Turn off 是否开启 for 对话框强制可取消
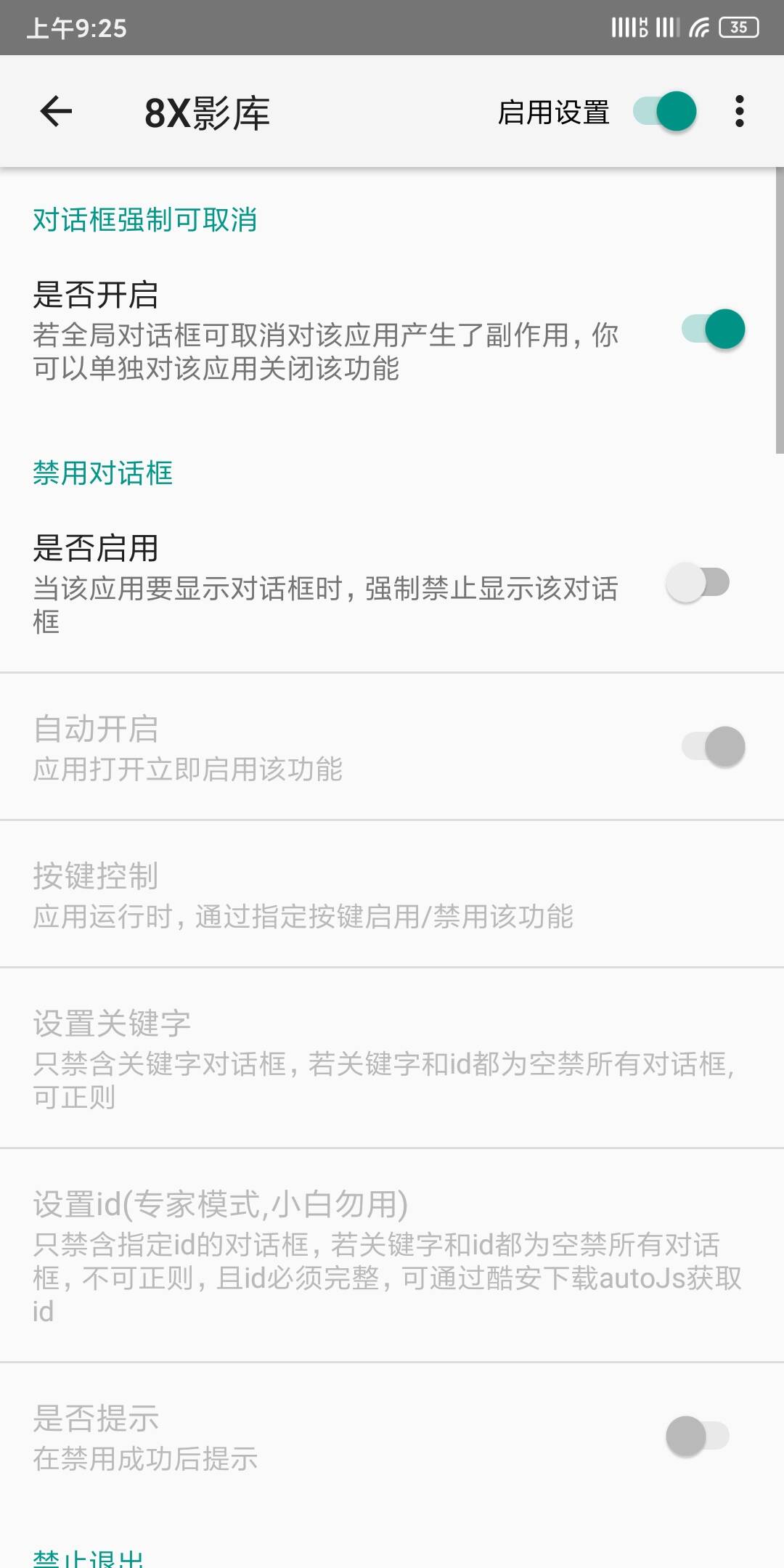Image resolution: width=784 pixels, height=1568 pixels. click(713, 330)
